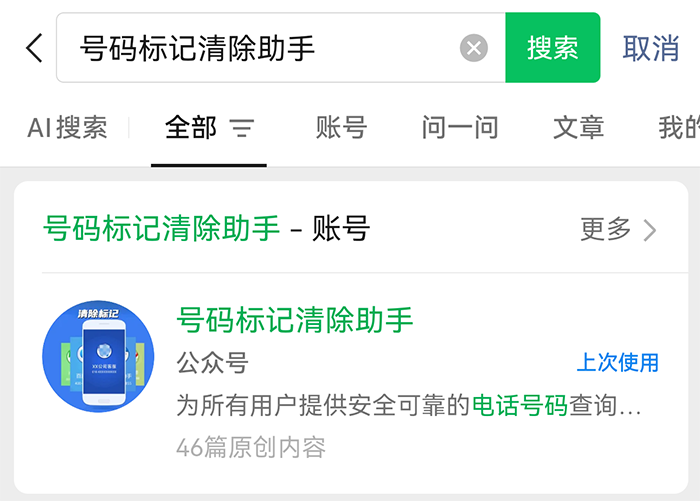This screenshot has height=501, width=700.
Task: Switch to the 账号 tab
Action: [x=341, y=128]
